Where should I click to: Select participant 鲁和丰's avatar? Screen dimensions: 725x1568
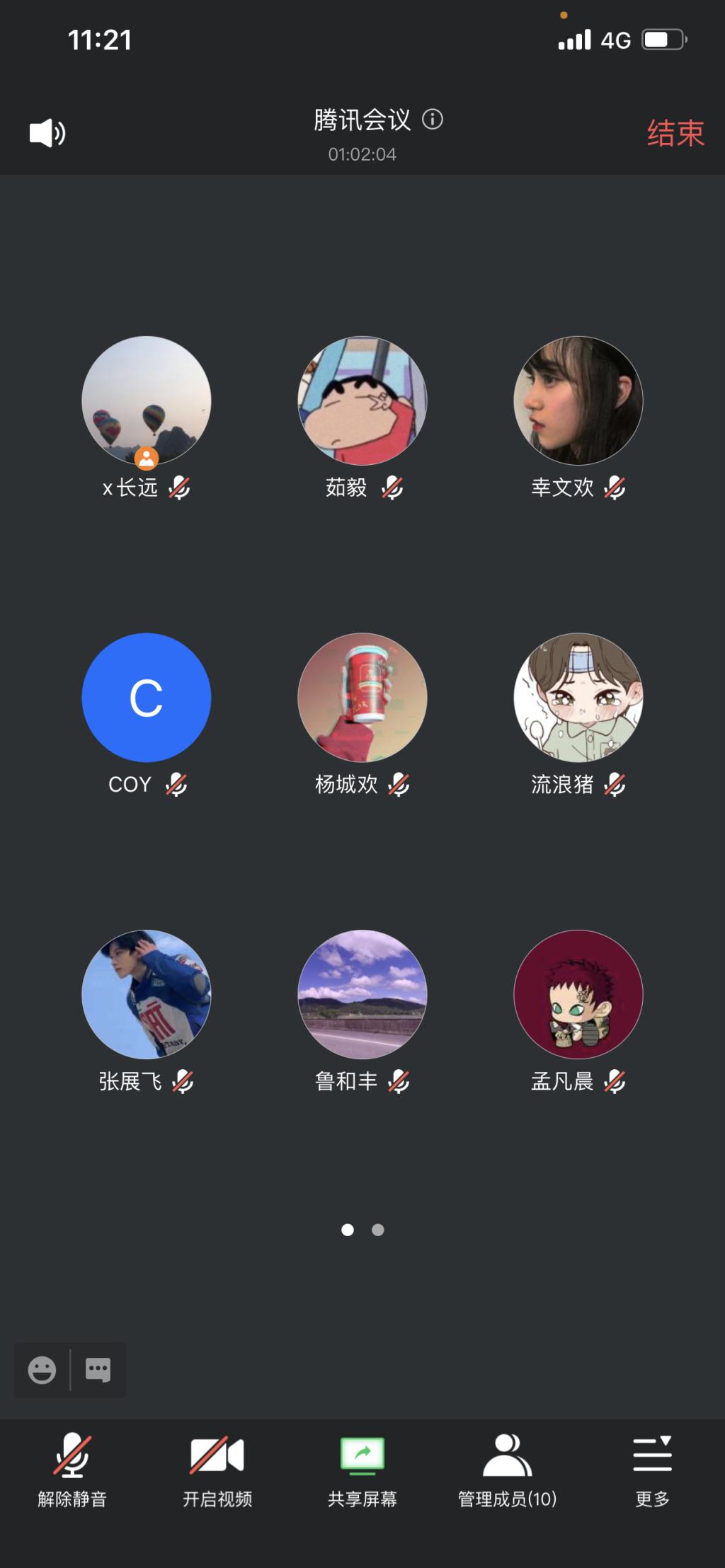[x=362, y=994]
